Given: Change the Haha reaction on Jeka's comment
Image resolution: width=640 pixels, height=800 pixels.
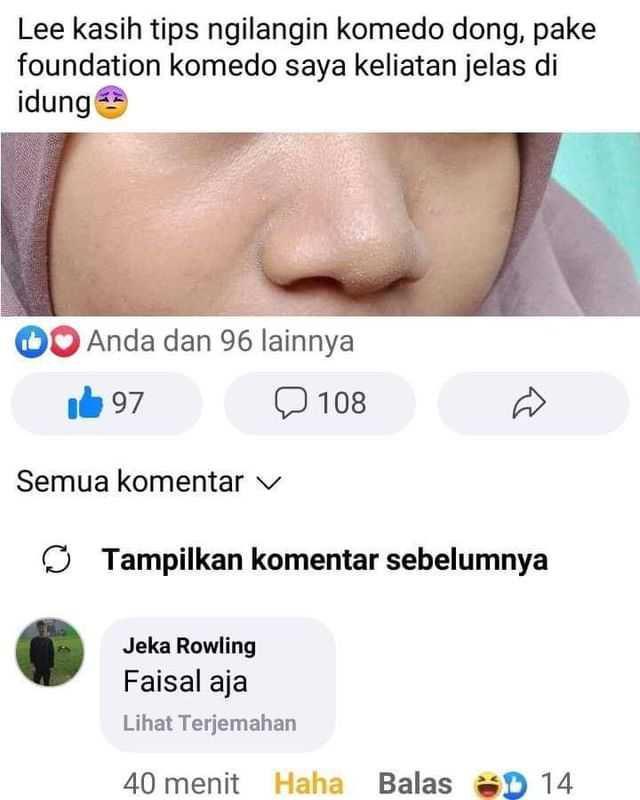Looking at the screenshot, I should tap(308, 783).
